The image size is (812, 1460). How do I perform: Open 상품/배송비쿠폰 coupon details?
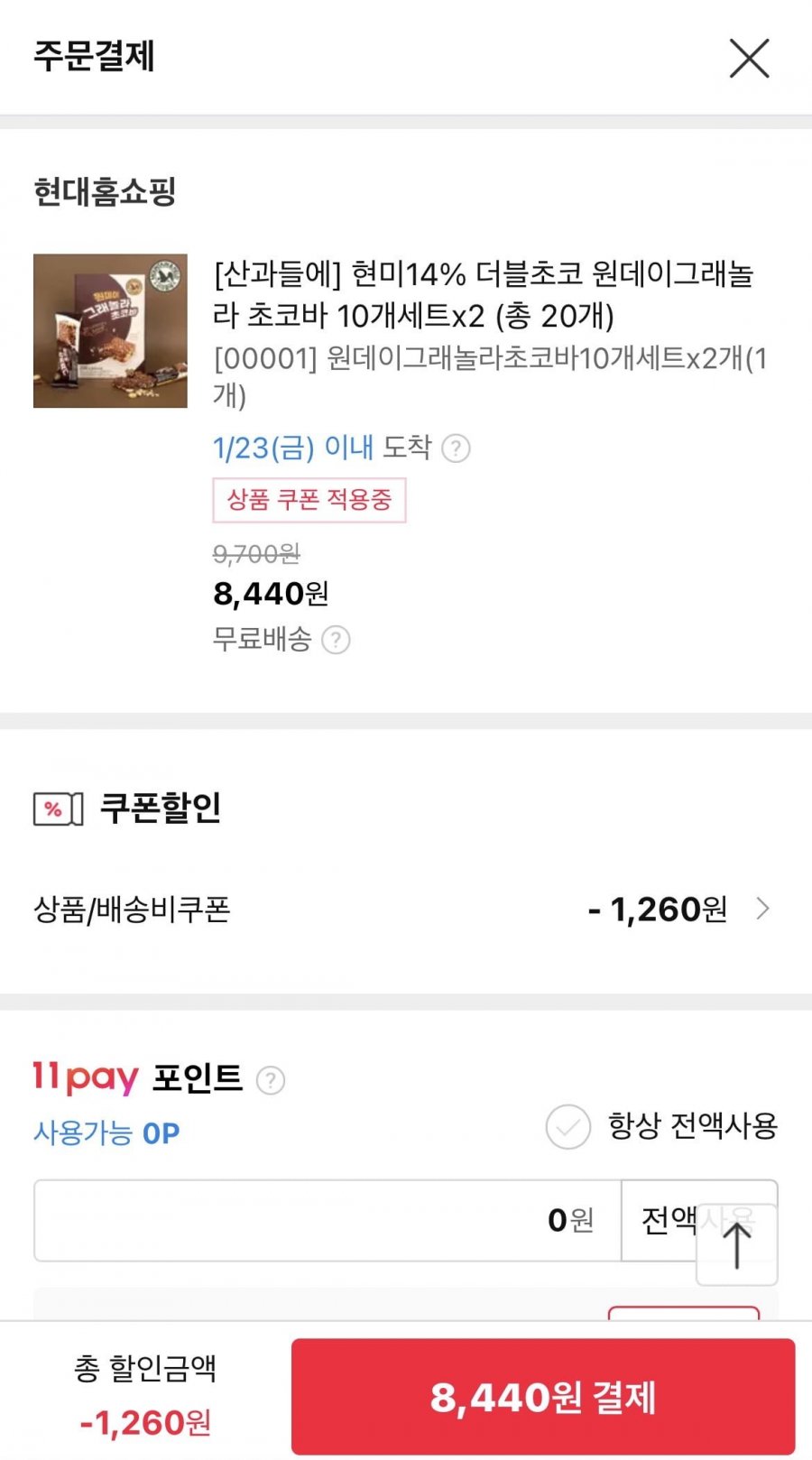pyautogui.click(x=762, y=909)
